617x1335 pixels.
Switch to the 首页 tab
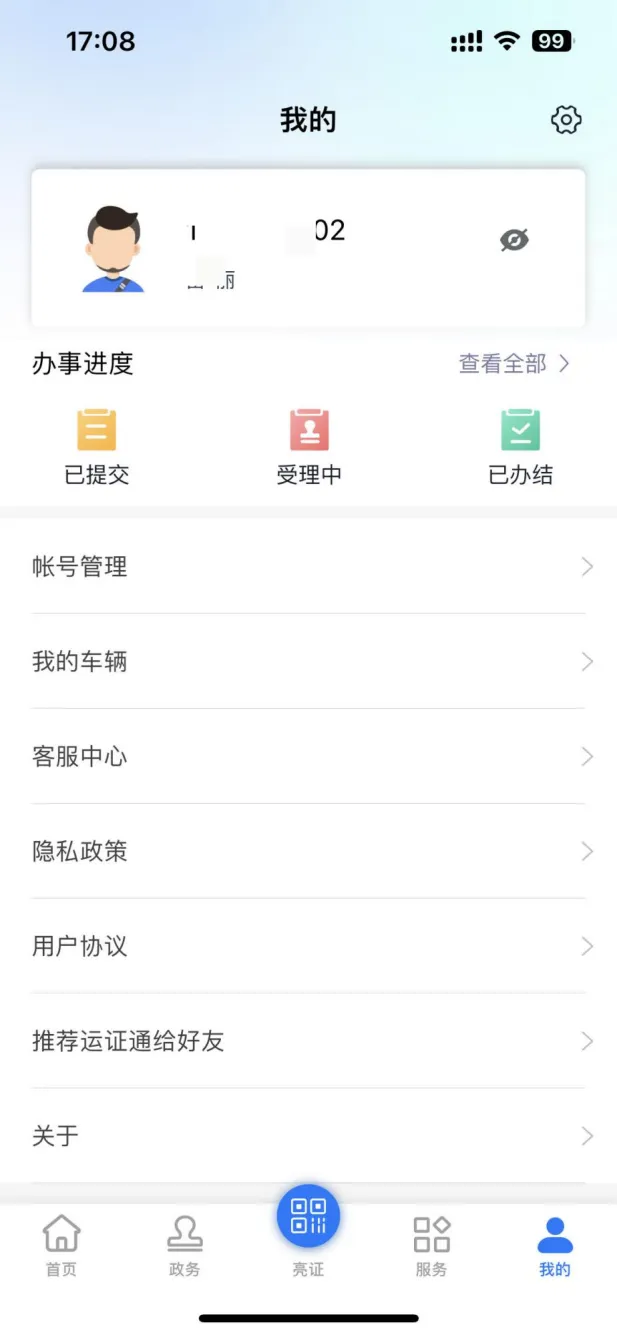point(61,1247)
